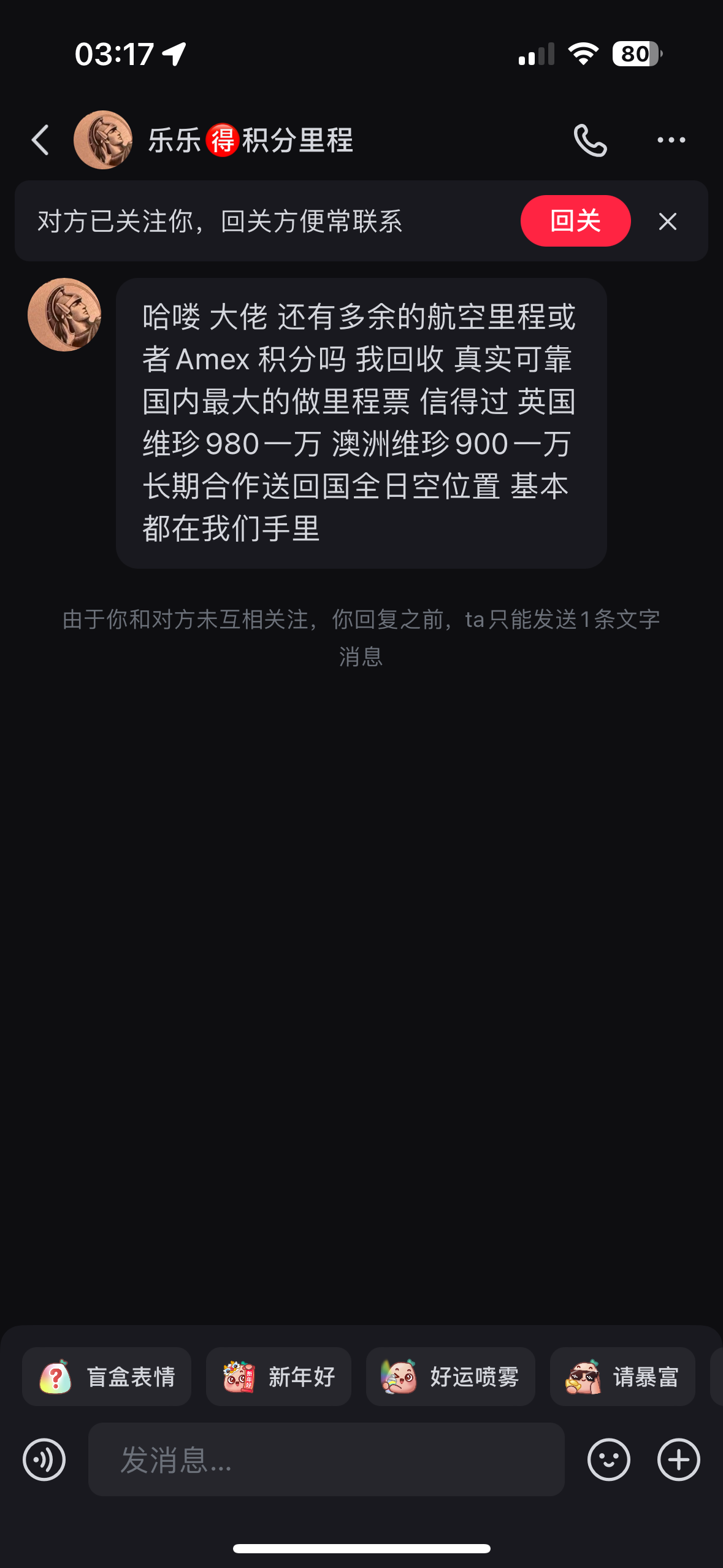Tap the back arrow to exit chat

39,140
